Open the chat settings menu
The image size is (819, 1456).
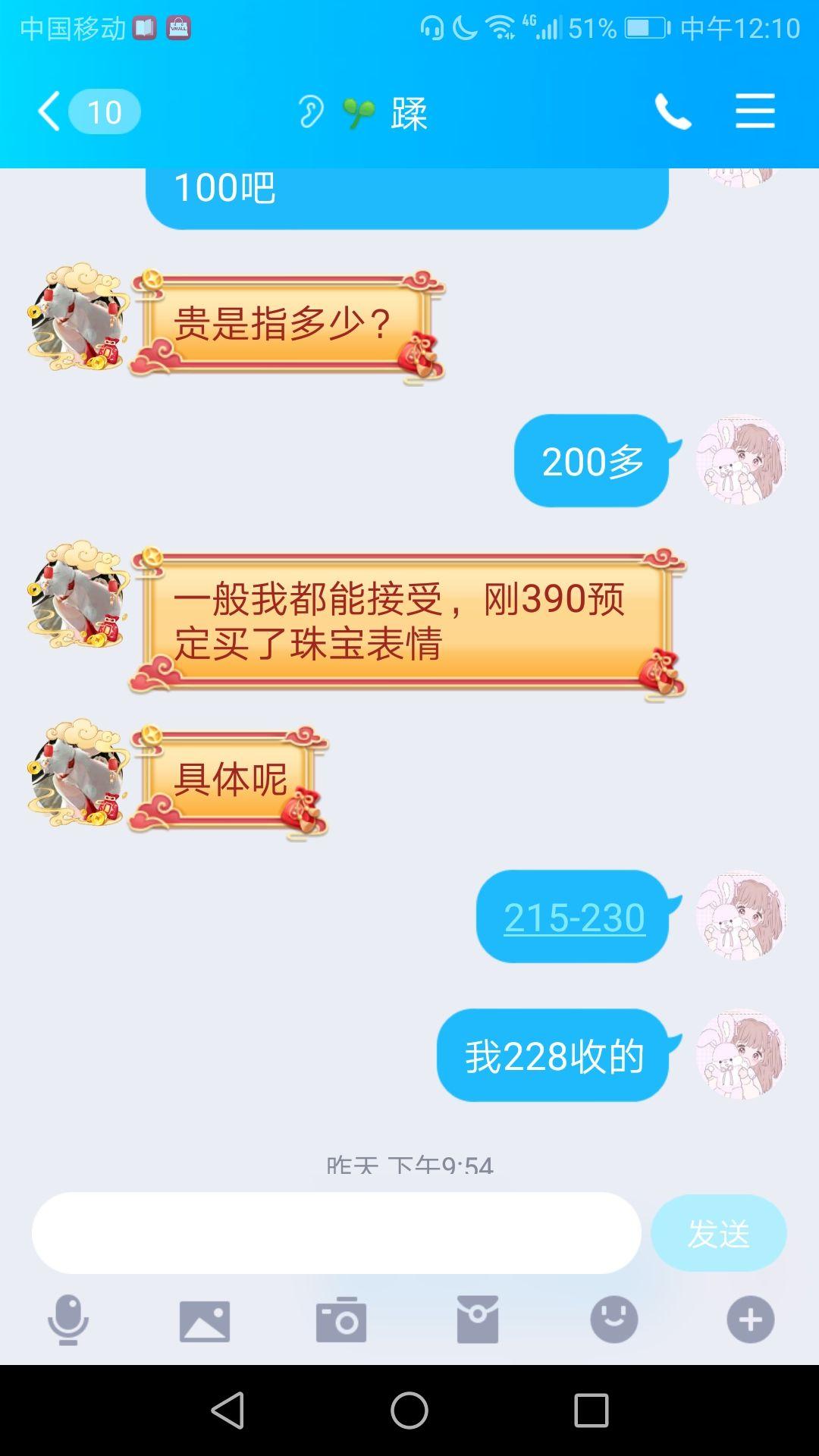[755, 111]
